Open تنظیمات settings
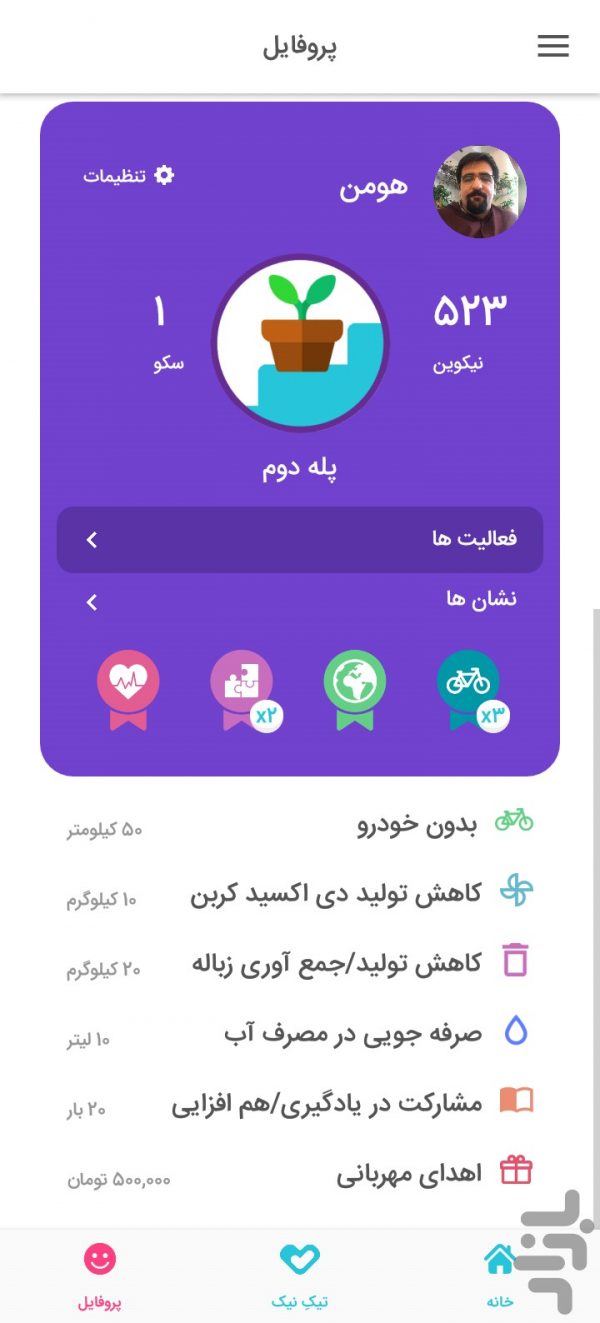The height and width of the screenshot is (1323, 600). 128,176
